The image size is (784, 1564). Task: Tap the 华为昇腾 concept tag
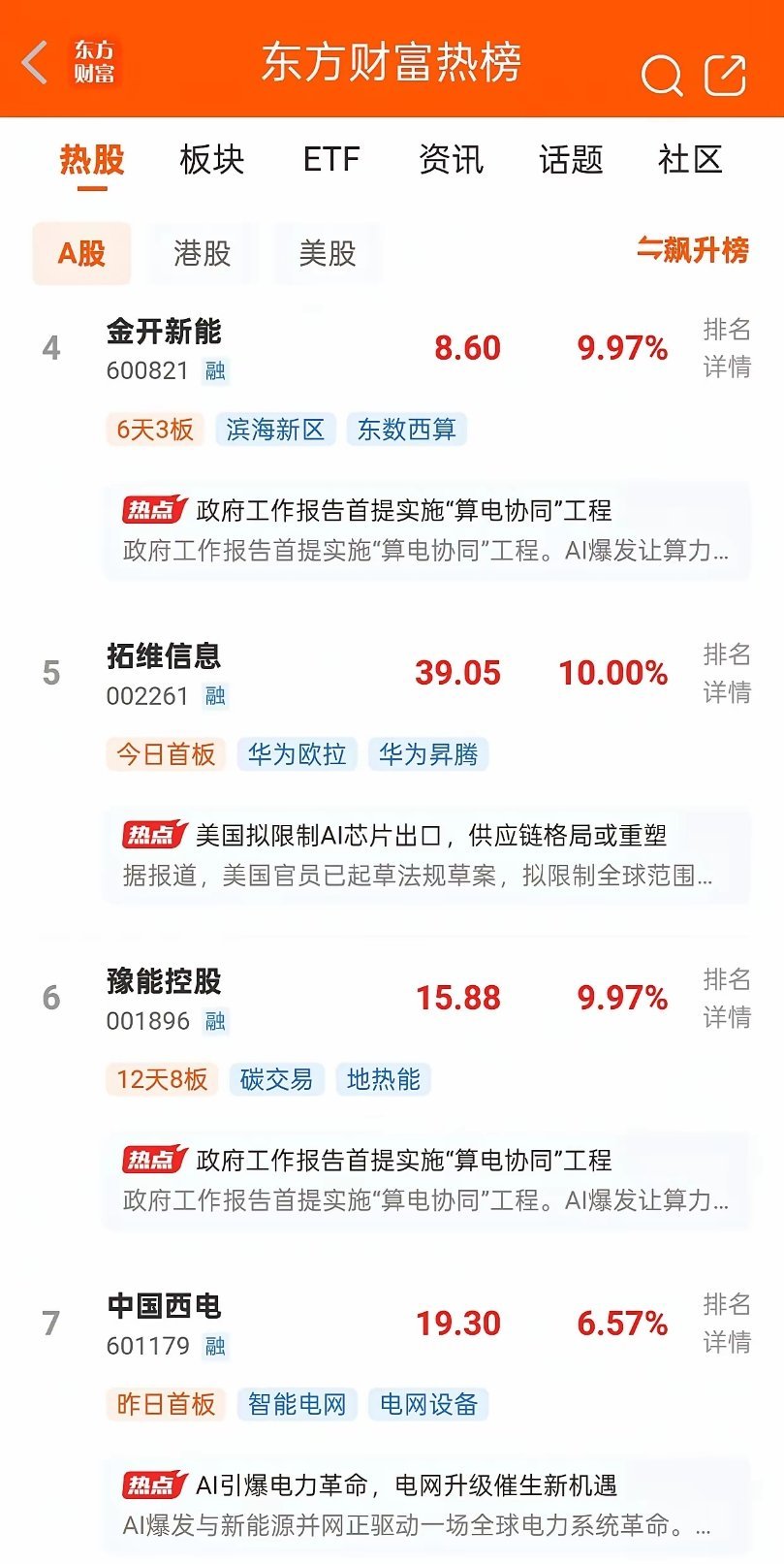(x=429, y=753)
